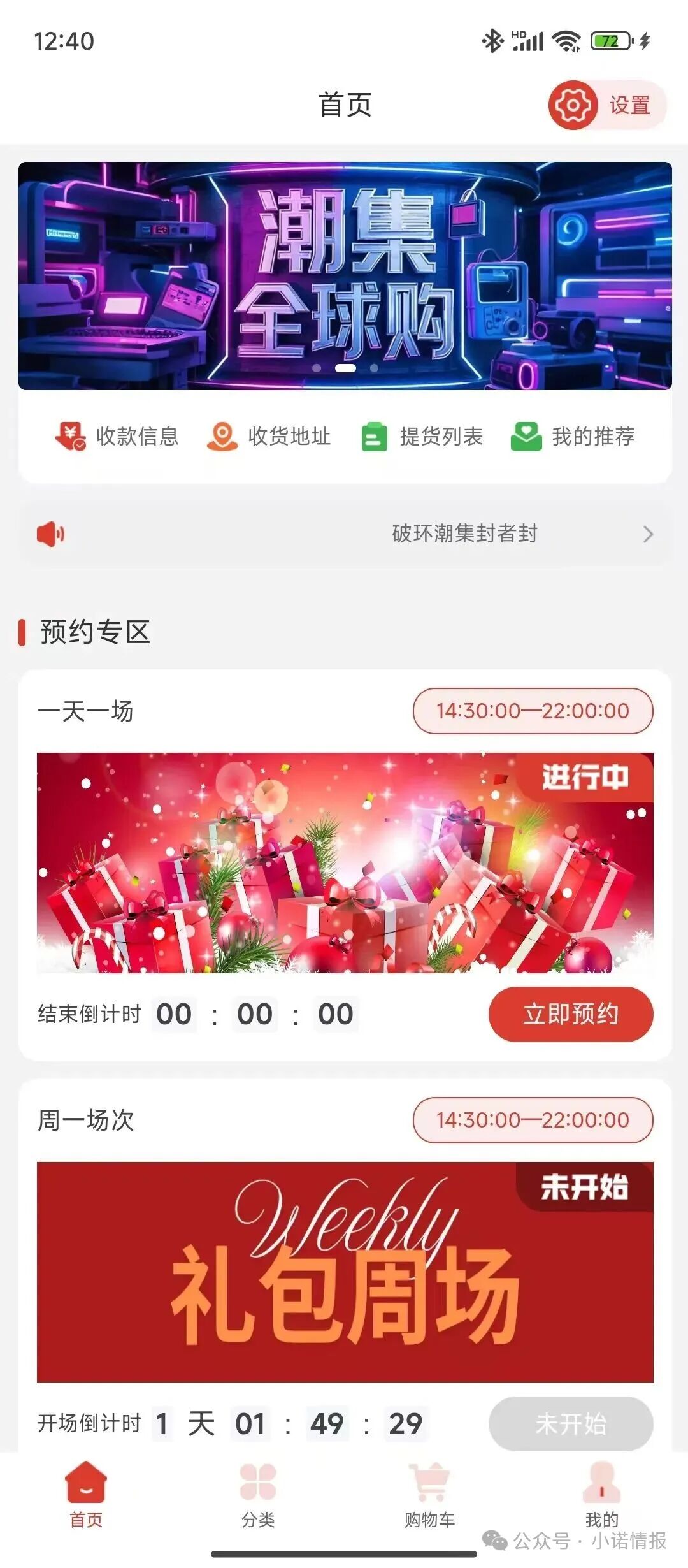Image resolution: width=688 pixels, height=1568 pixels.
Task: Open the 提货列表 pickup list icon
Action: (x=375, y=437)
